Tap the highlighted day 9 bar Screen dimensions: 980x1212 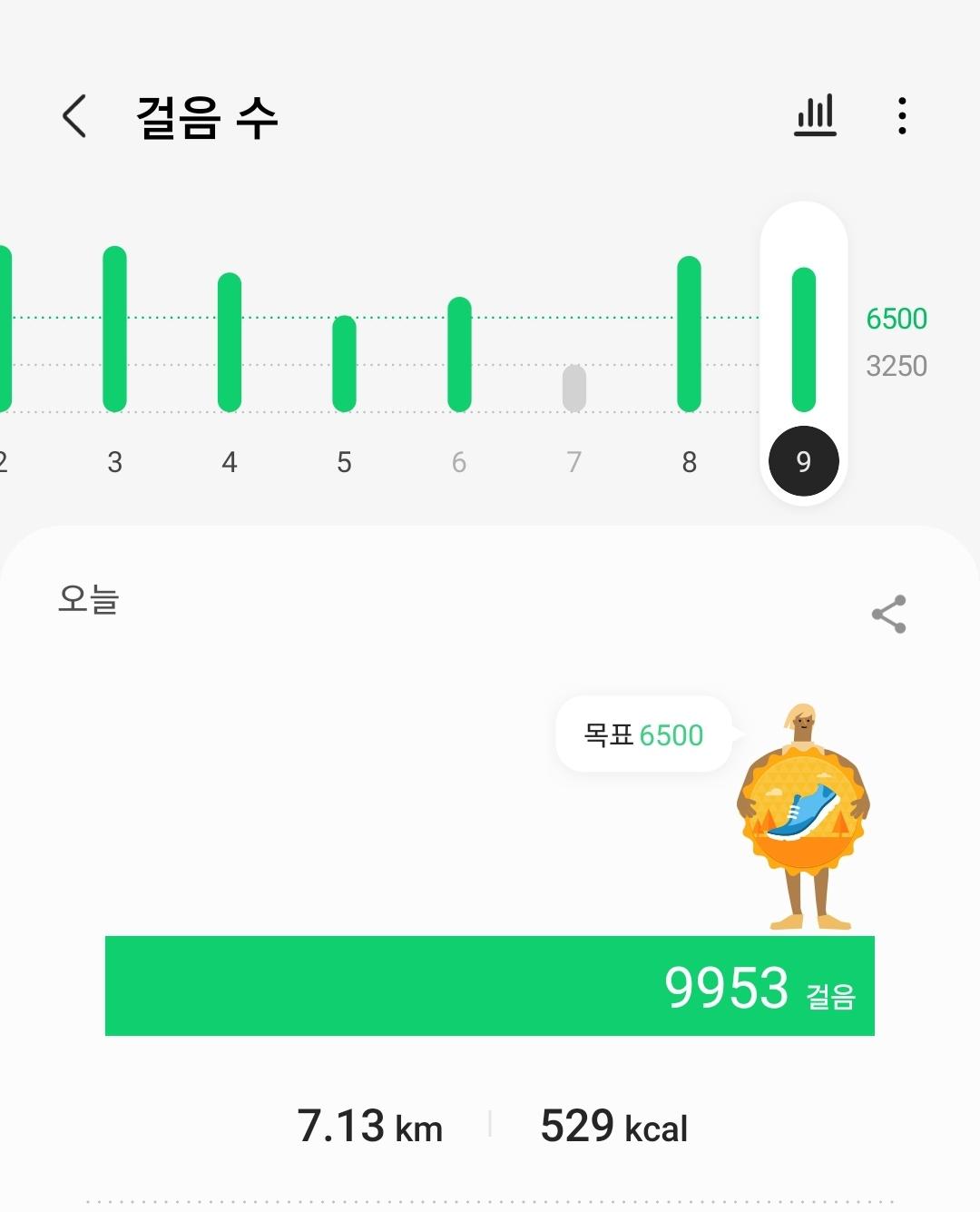[x=803, y=340]
